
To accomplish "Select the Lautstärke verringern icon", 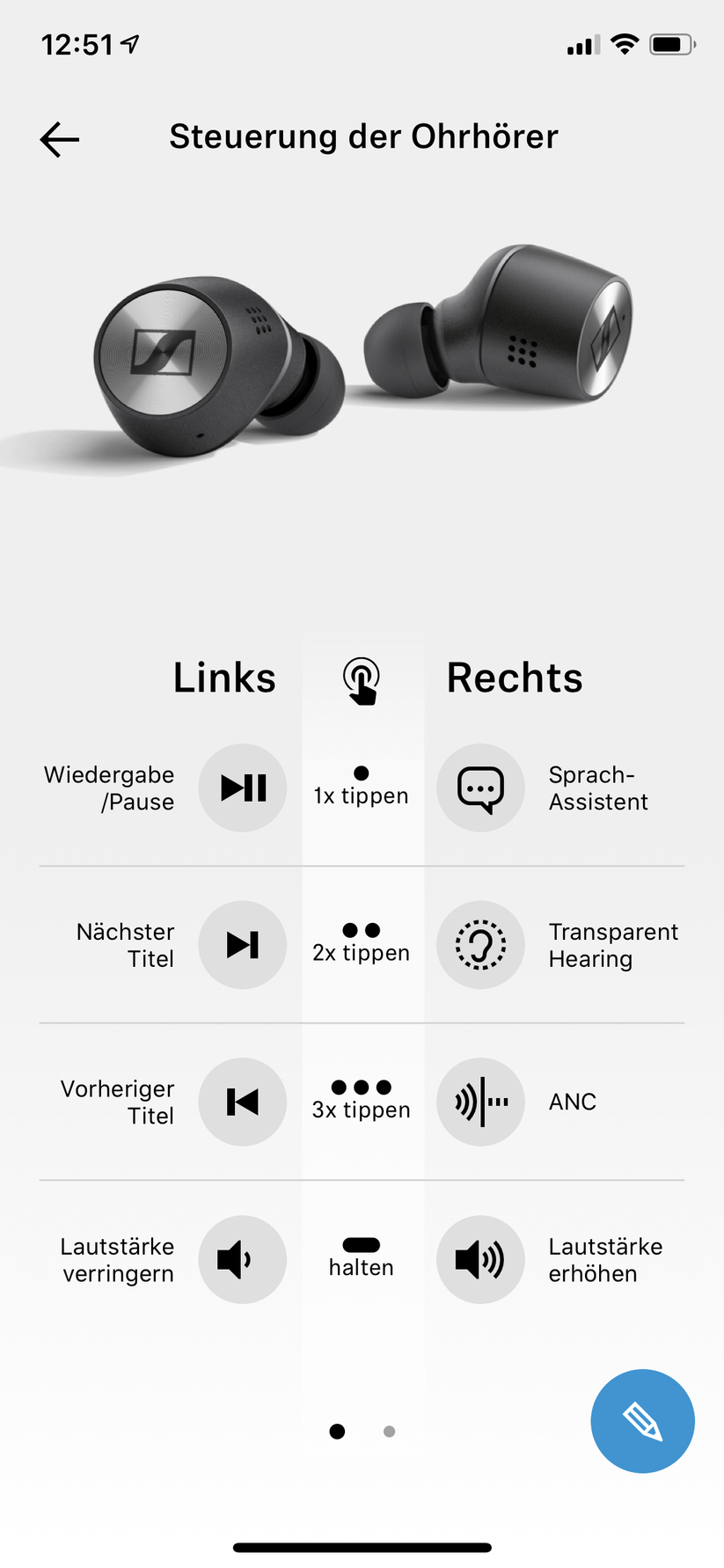I will (x=243, y=1259).
